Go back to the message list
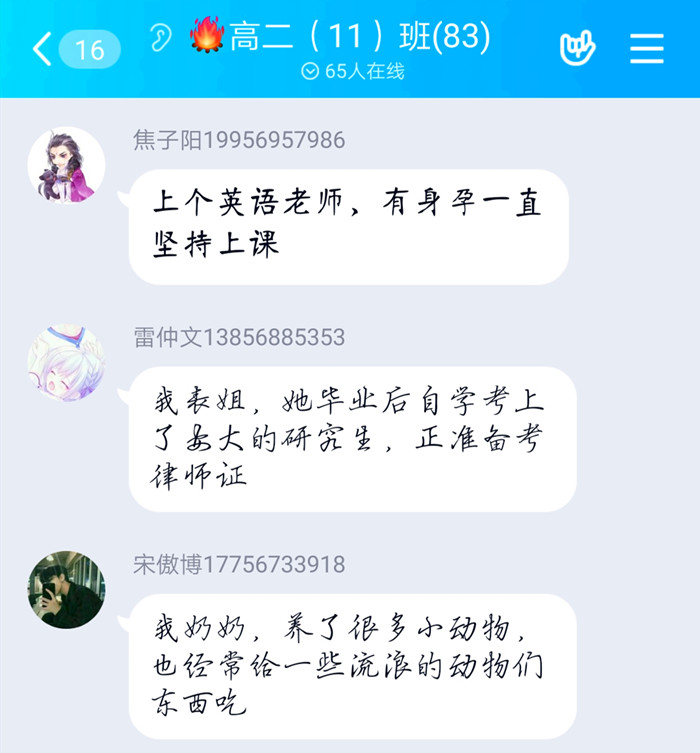This screenshot has height=753, width=700. pos(42,48)
